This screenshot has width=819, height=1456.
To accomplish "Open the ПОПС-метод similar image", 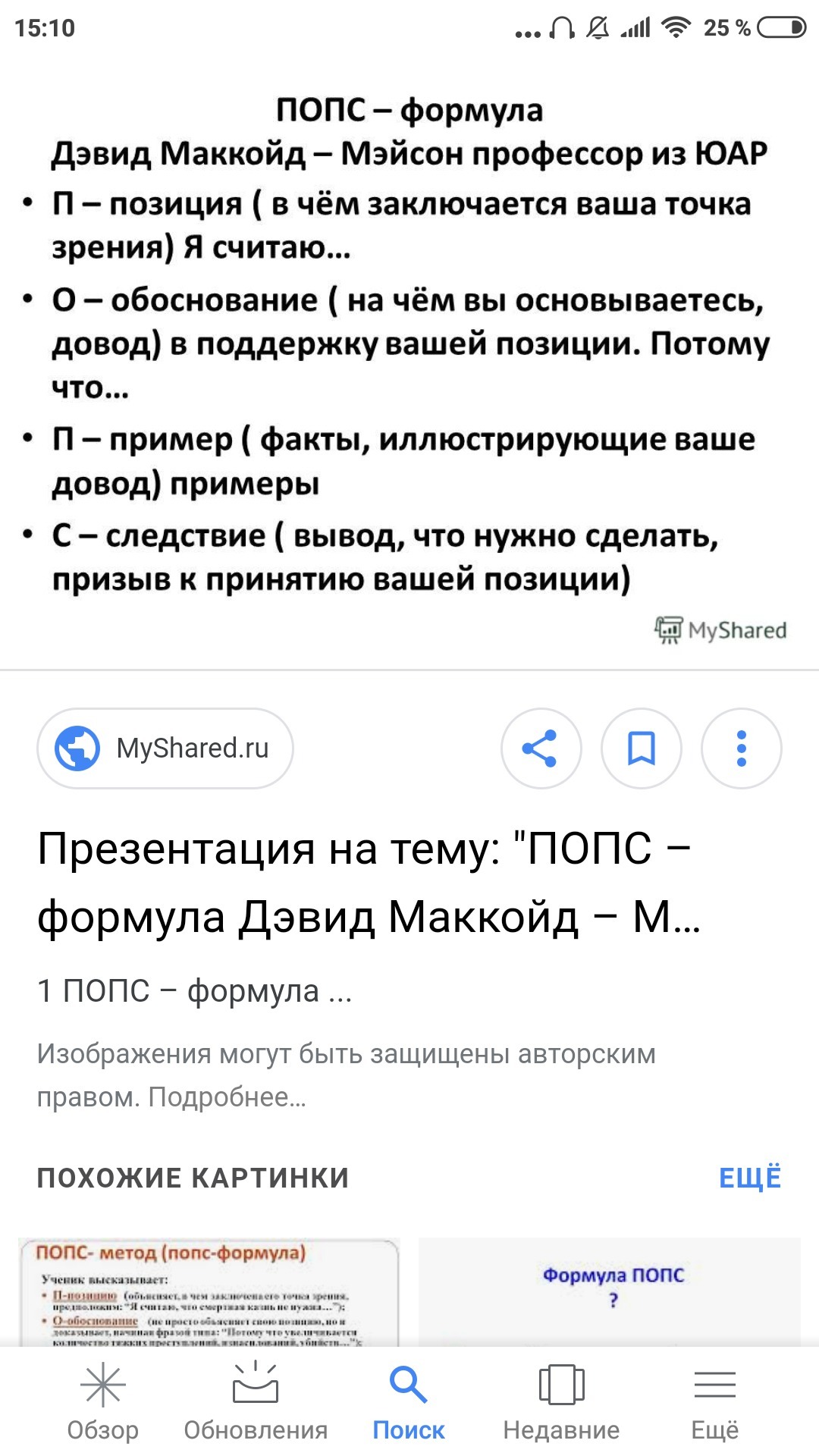I will pyautogui.click(x=209, y=1292).
